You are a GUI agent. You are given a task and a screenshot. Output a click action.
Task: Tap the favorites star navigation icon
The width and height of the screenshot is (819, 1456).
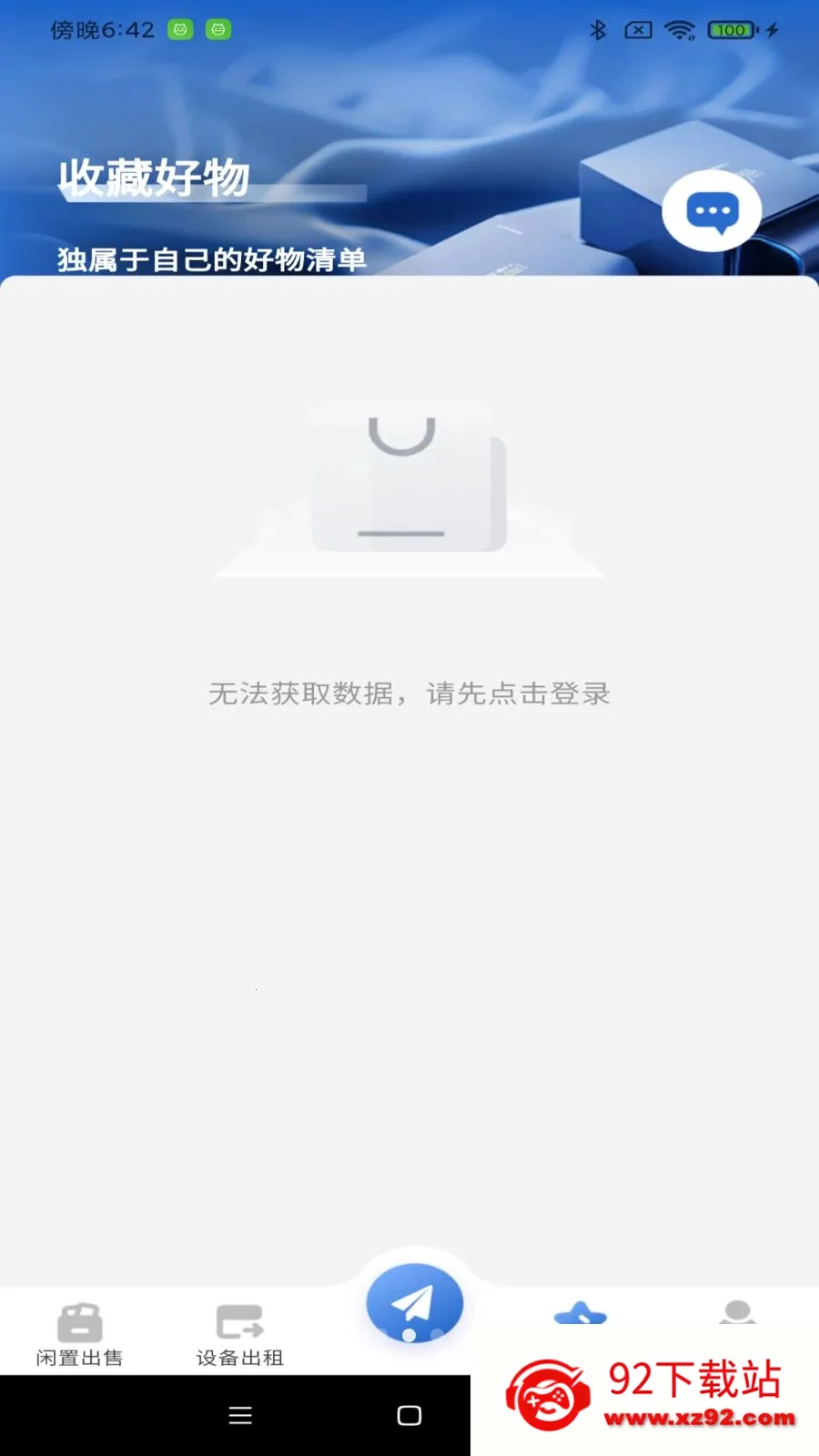[580, 1313]
